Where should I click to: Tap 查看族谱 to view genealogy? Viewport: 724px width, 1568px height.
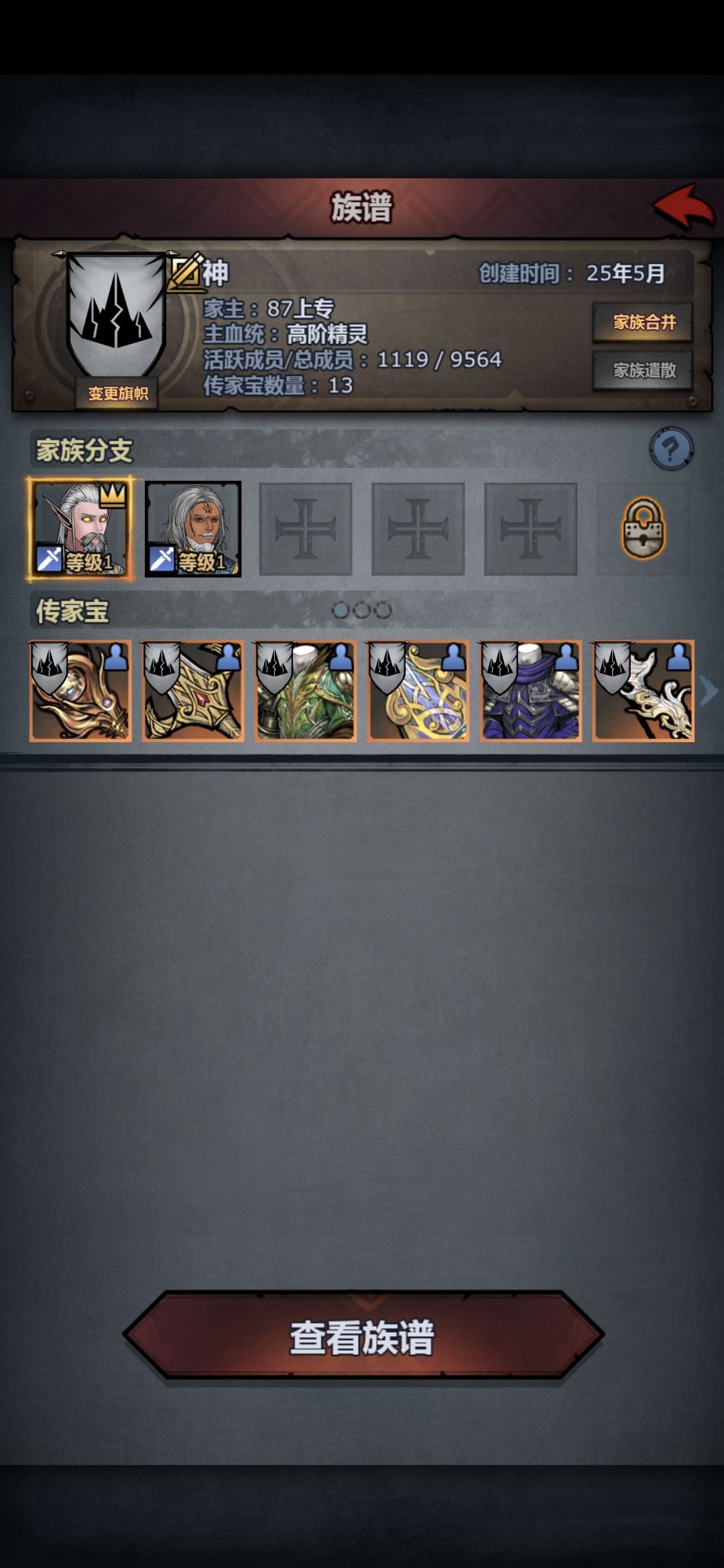tap(363, 1337)
